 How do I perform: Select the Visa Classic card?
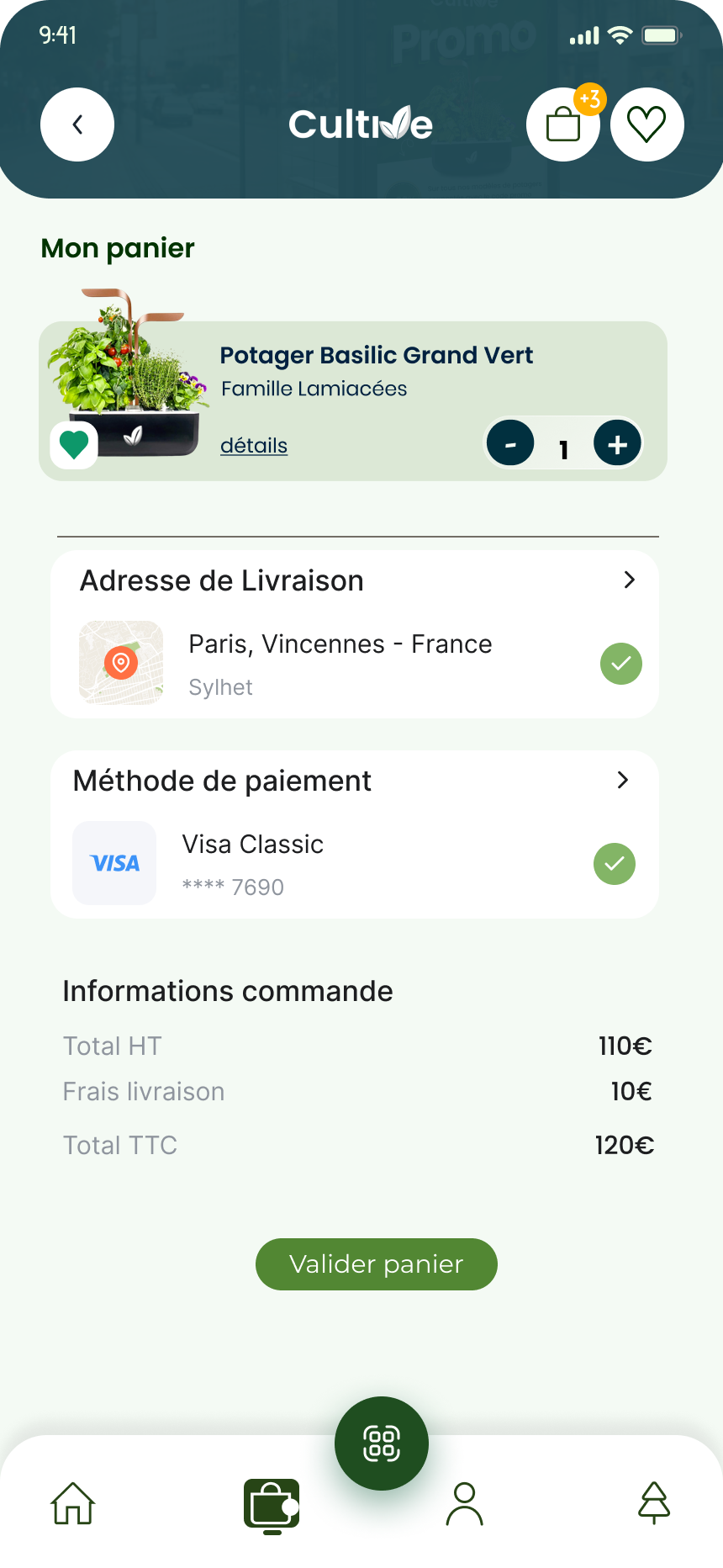252,845
